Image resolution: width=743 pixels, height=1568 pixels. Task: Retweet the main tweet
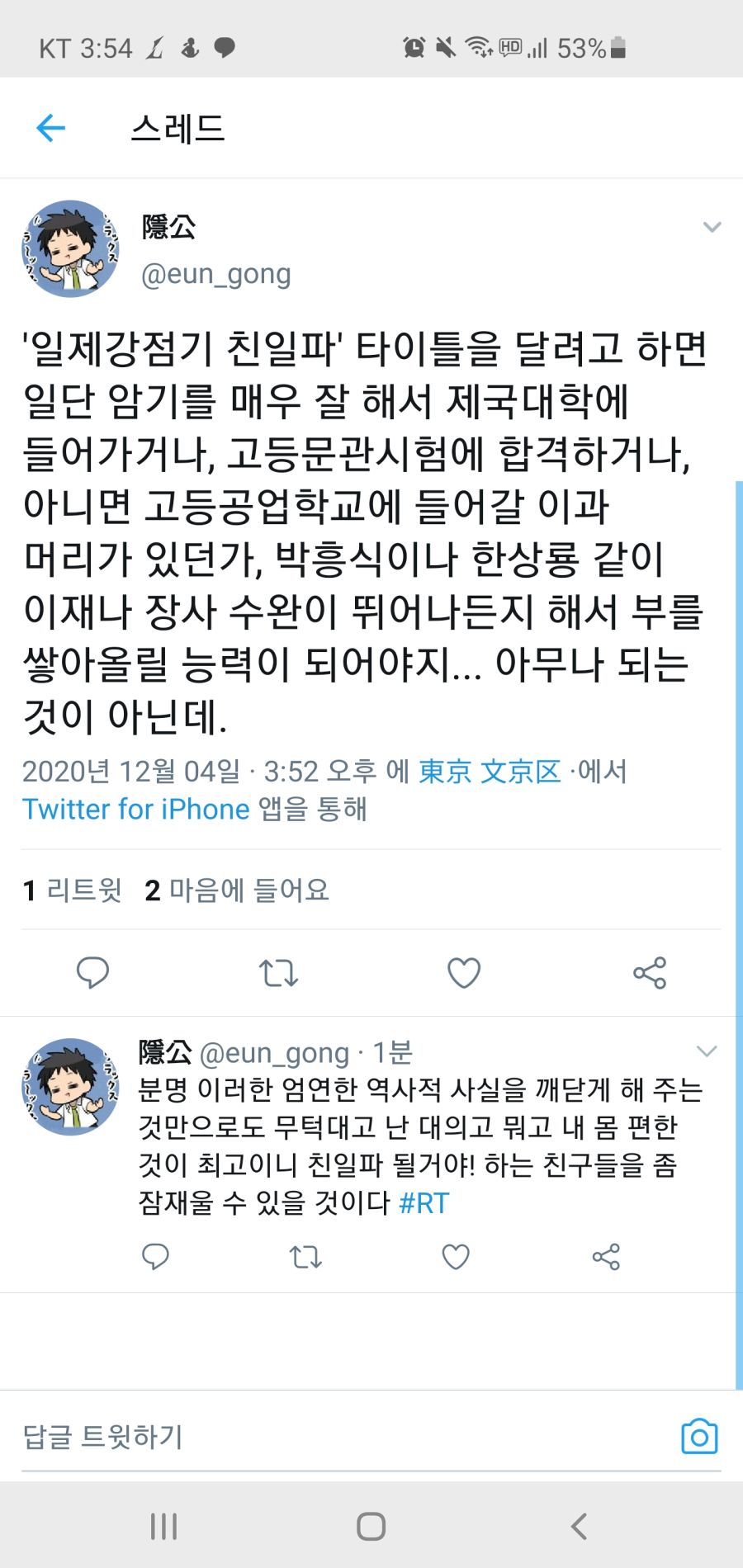(x=278, y=973)
